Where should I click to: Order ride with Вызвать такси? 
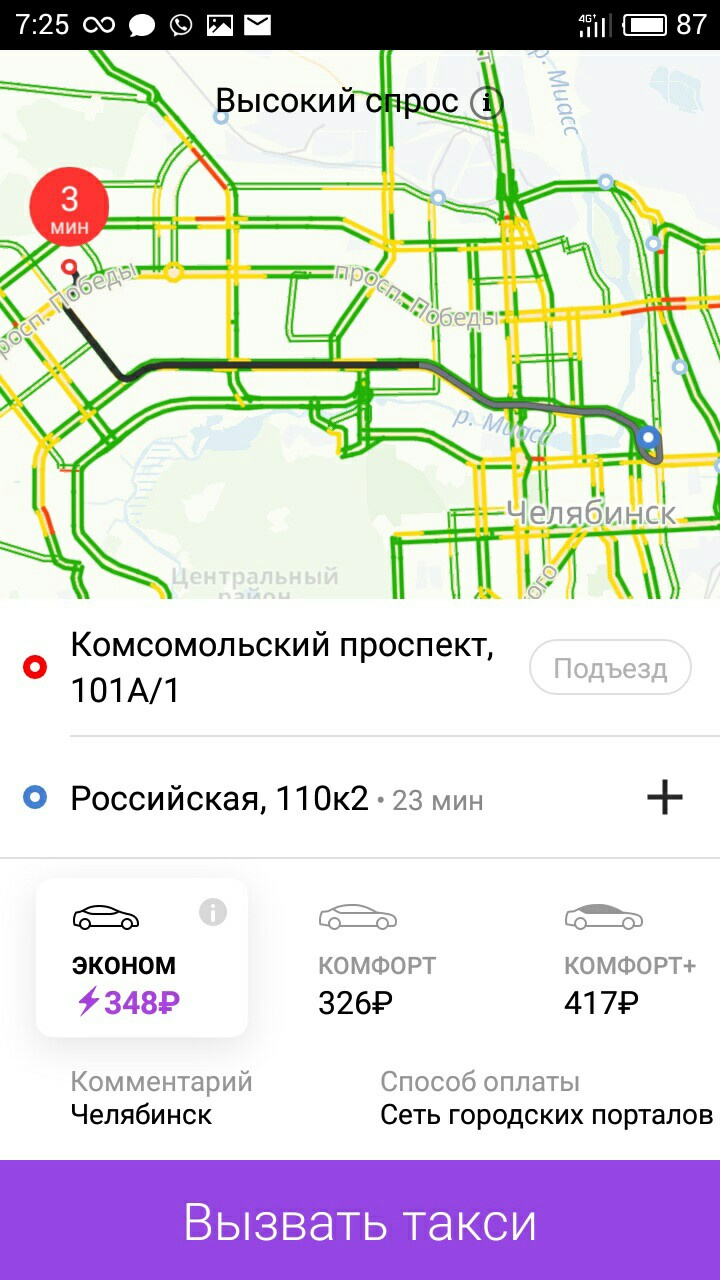pyautogui.click(x=360, y=1222)
